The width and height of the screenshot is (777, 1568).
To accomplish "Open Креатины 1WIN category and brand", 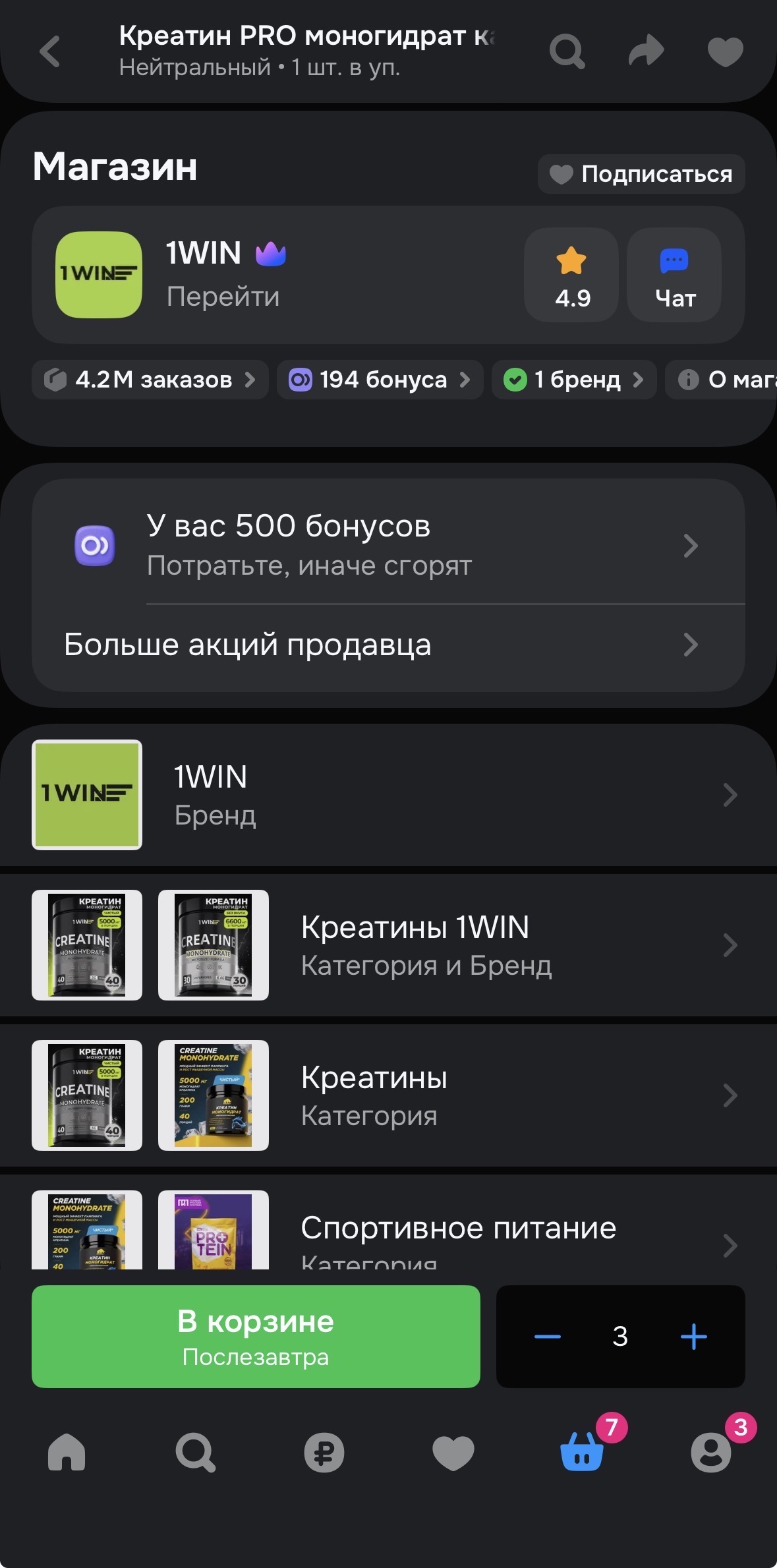I will [x=425, y=945].
